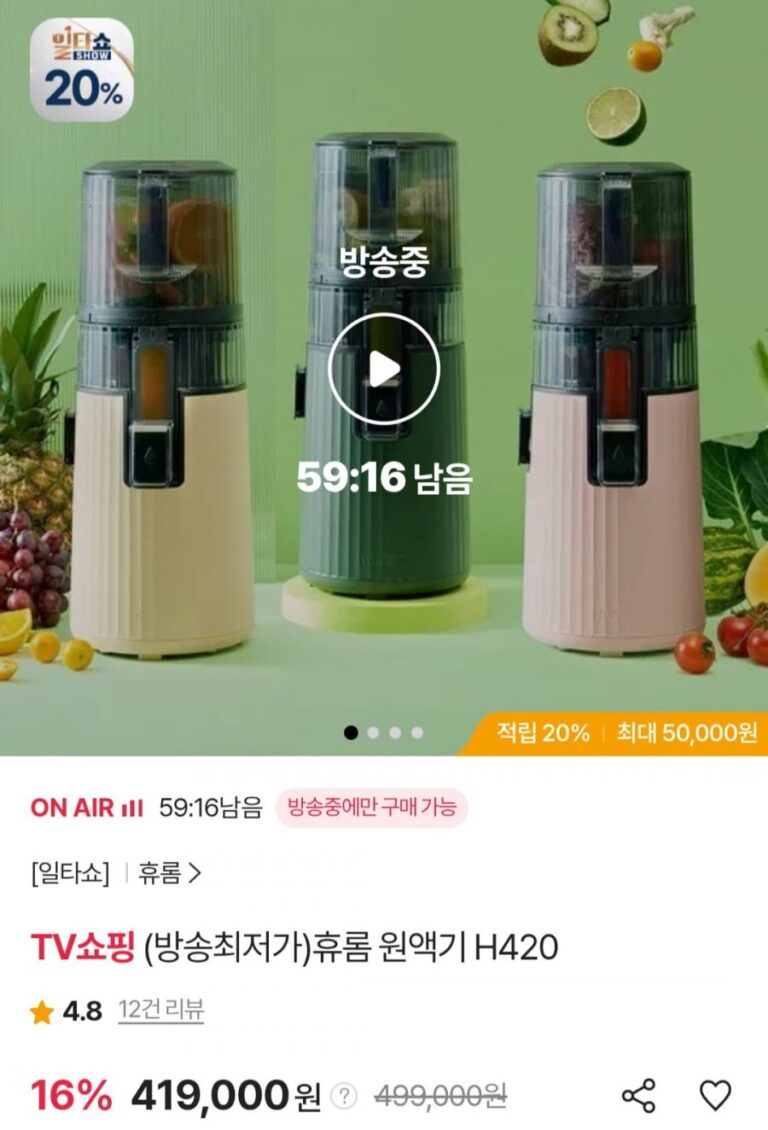Open the 12건 리뷰 reviews link
This screenshot has height=1130, width=768.
click(161, 1010)
